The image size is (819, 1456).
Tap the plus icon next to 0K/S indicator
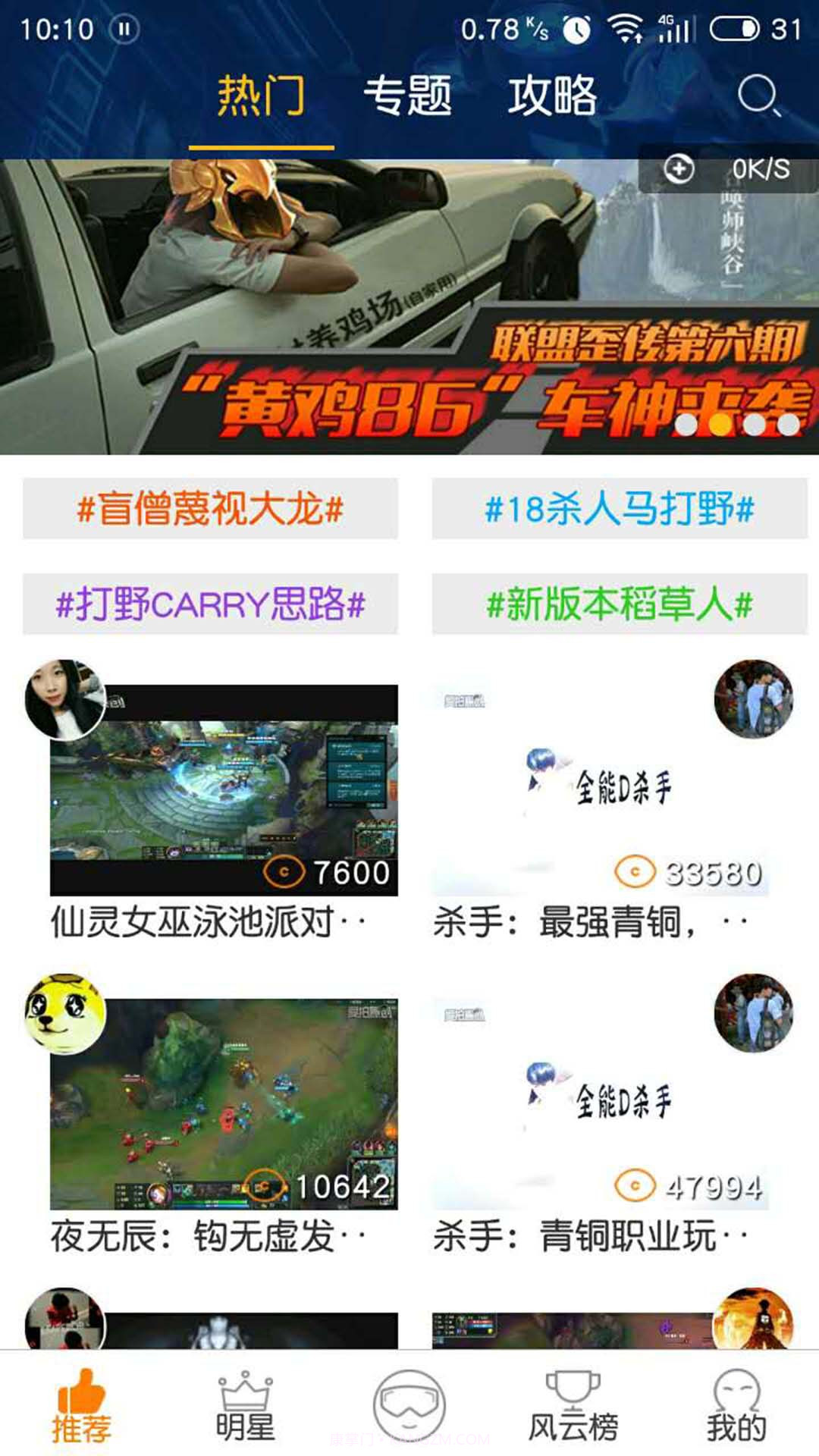coord(679,170)
